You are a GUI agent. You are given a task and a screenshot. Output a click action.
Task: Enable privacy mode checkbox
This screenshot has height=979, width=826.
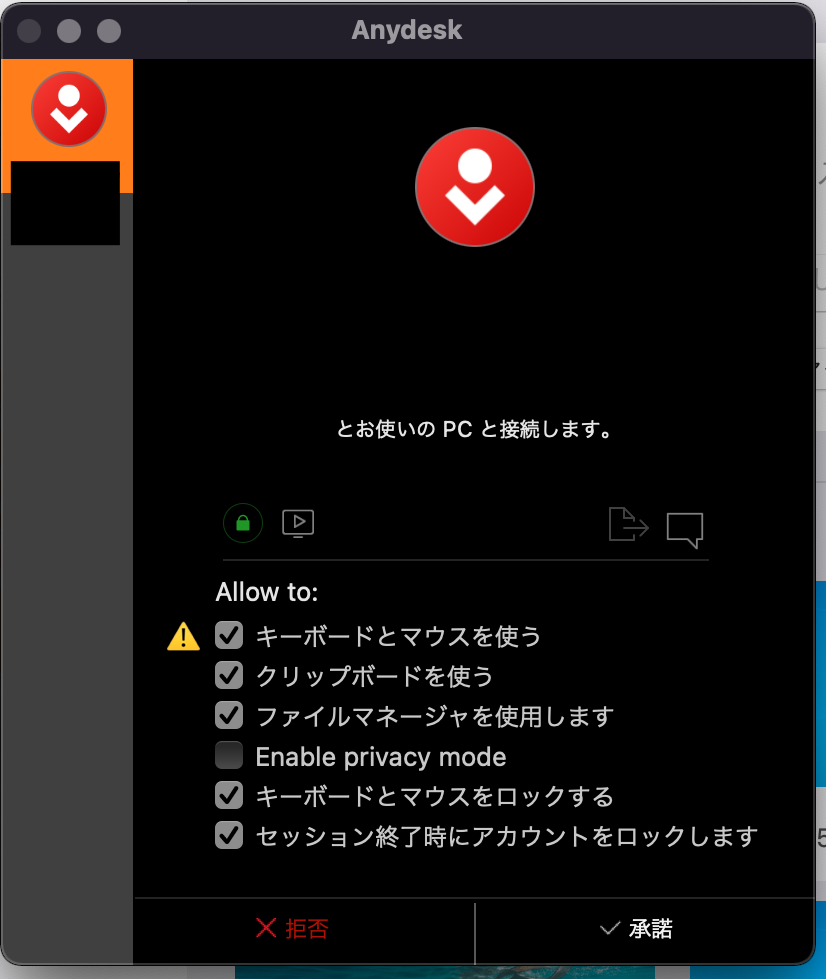click(x=230, y=756)
